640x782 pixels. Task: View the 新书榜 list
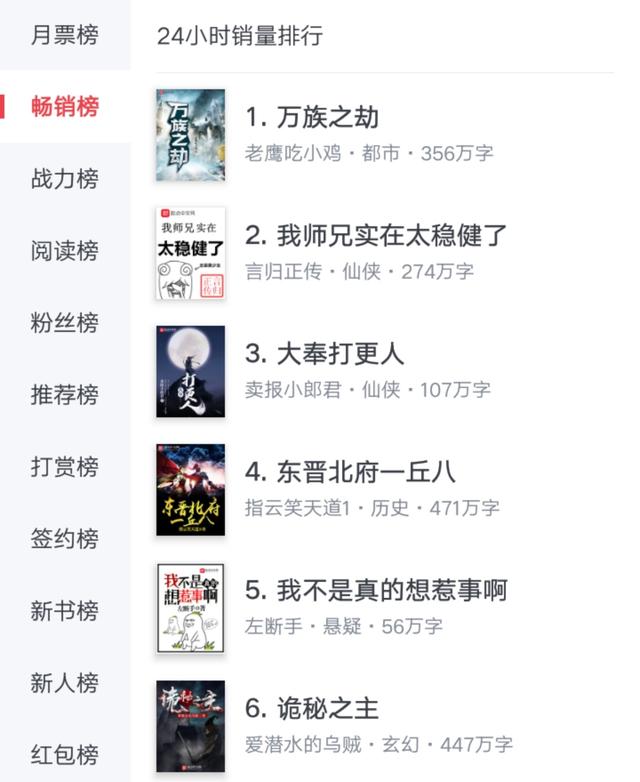click(x=65, y=611)
